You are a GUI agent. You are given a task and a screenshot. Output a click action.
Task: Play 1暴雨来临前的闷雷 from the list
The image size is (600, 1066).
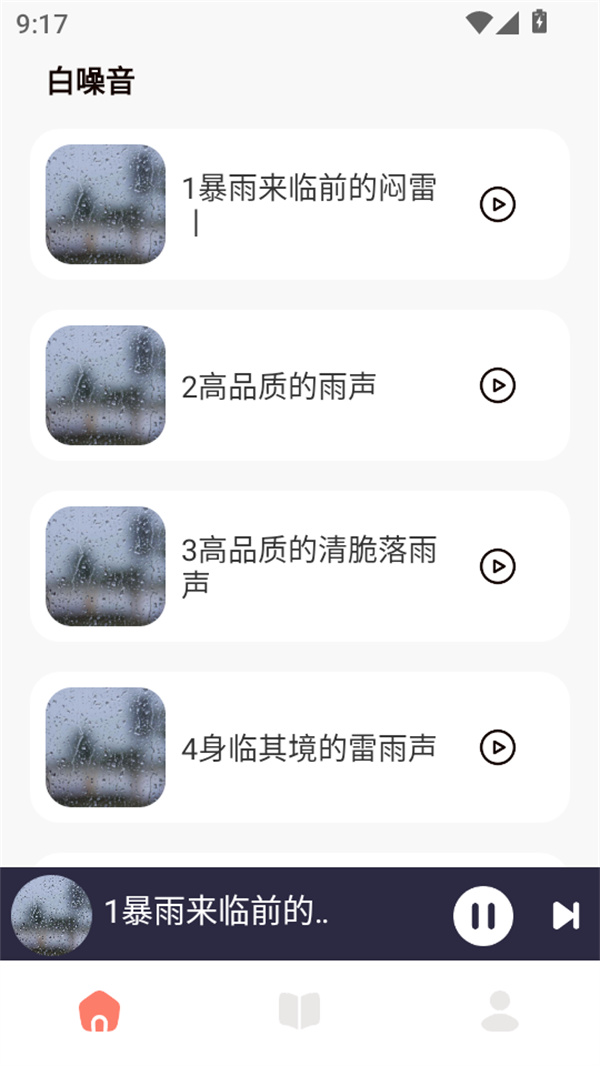pos(497,204)
